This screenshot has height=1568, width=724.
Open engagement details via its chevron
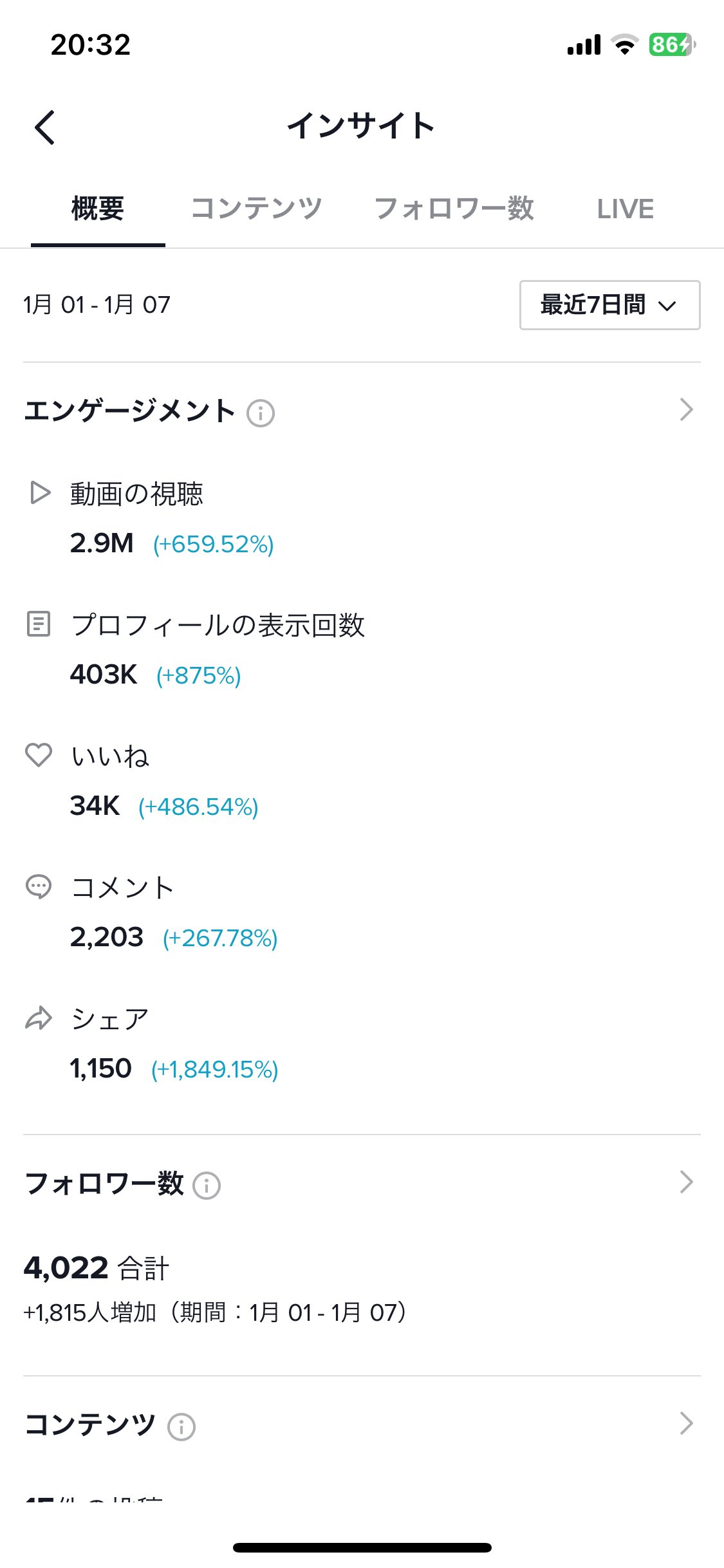click(x=686, y=410)
